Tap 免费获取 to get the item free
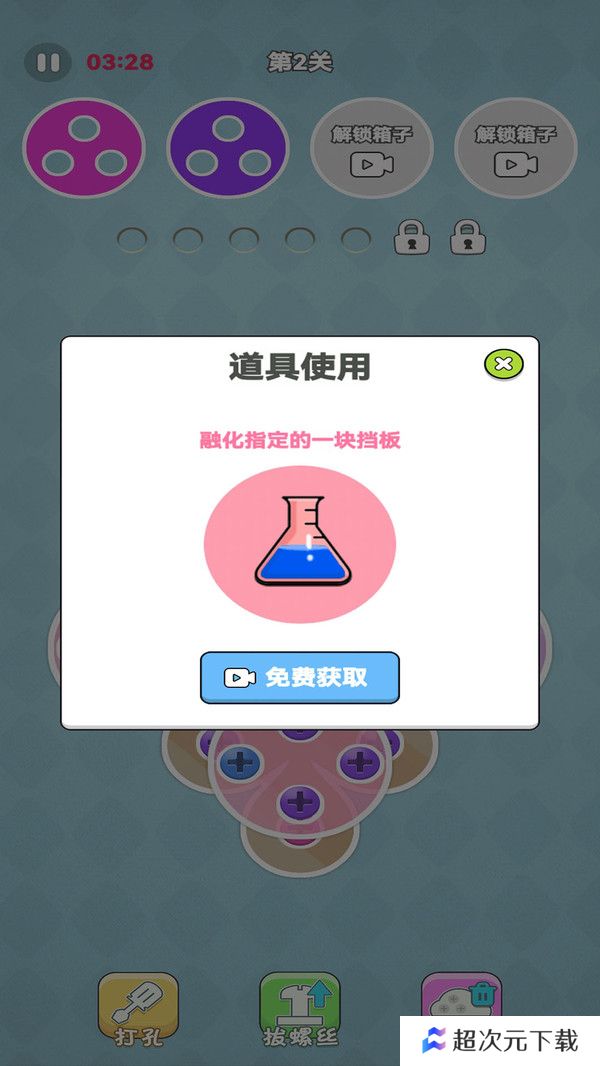This screenshot has height=1066, width=600. click(x=300, y=678)
